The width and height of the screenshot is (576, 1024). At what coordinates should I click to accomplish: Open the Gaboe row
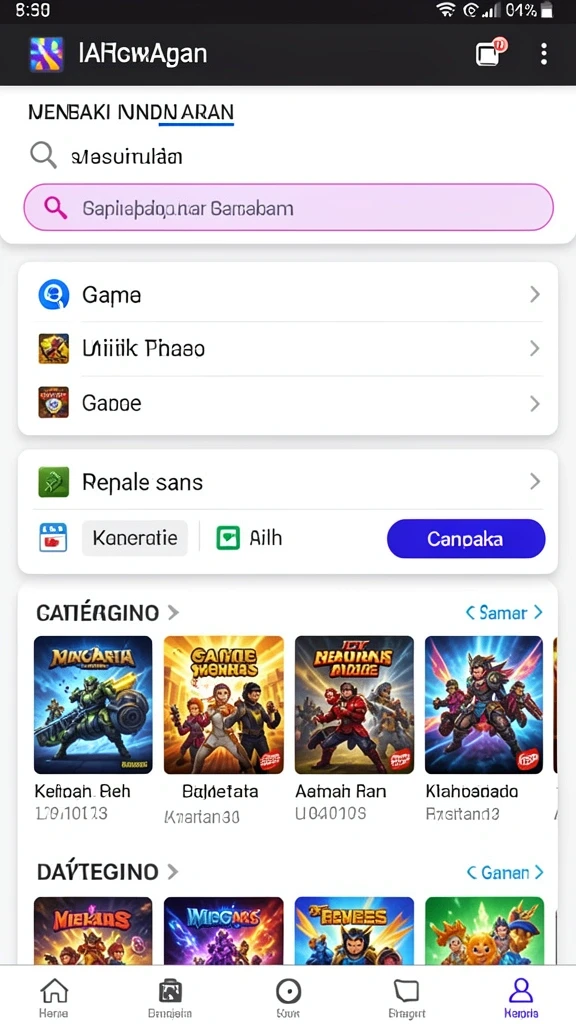[x=288, y=403]
